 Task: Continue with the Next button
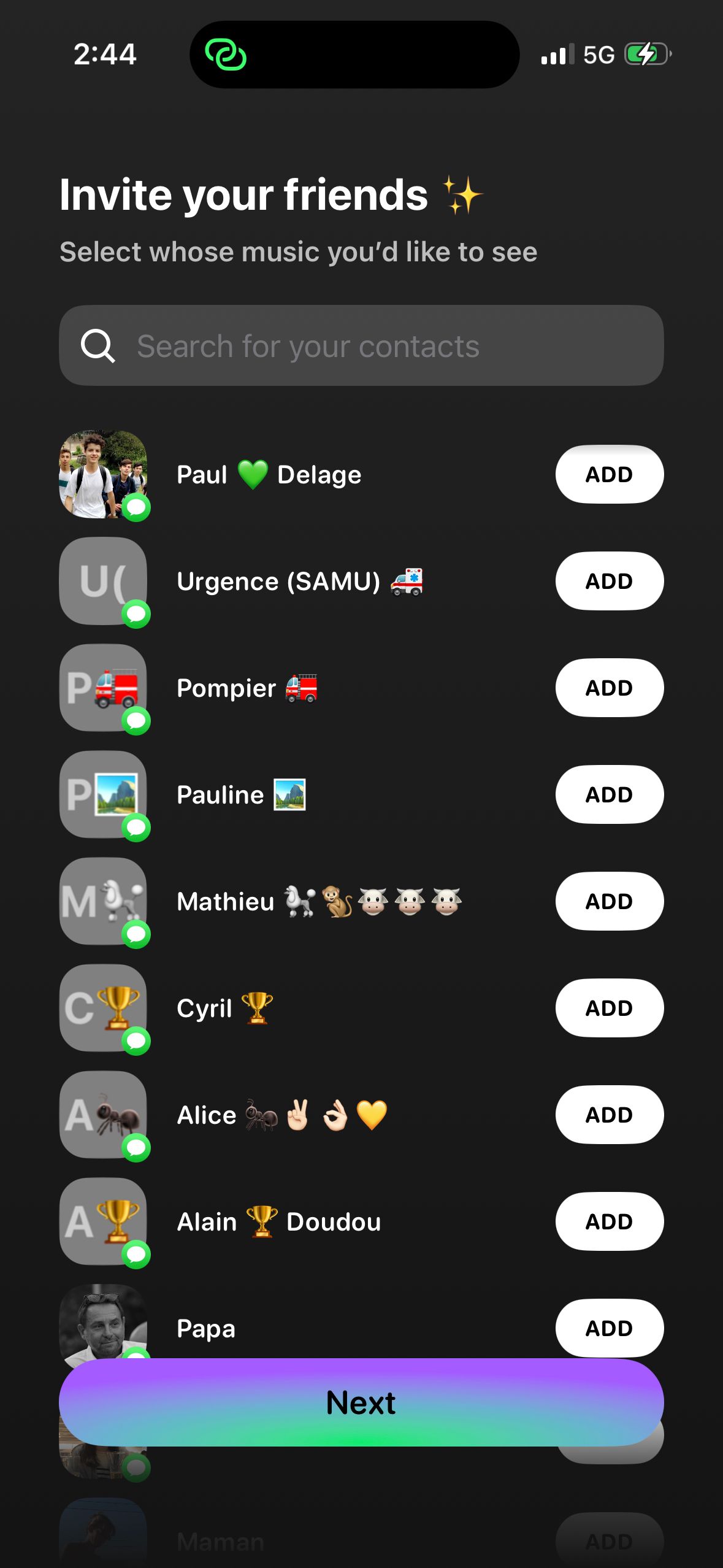361,1403
